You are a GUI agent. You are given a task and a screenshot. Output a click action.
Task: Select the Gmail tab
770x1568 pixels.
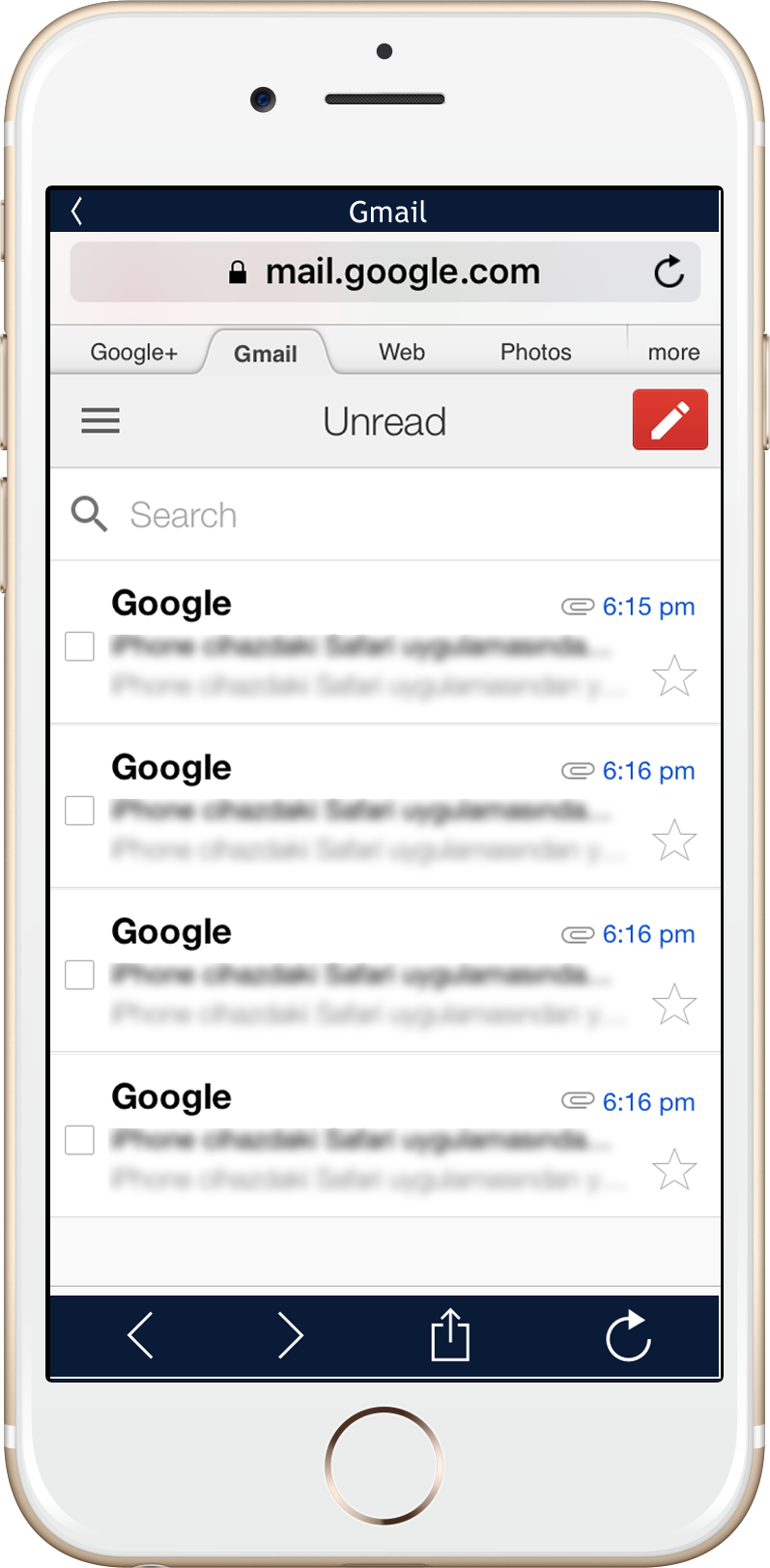(x=266, y=354)
